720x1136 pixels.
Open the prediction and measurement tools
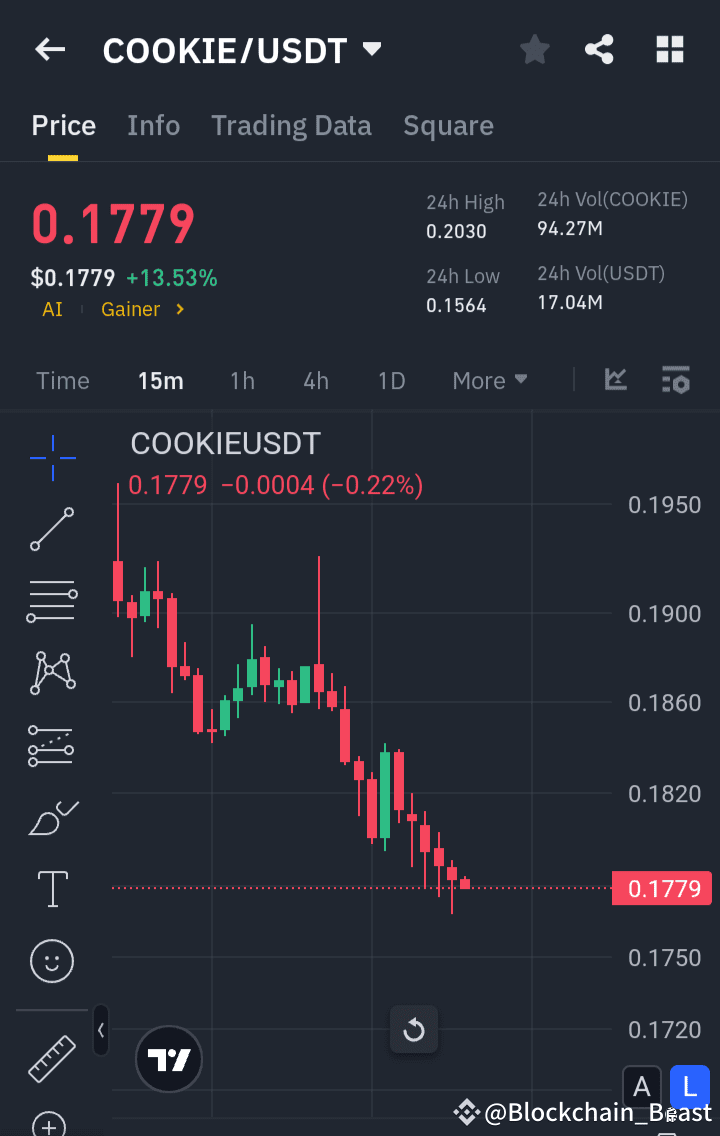51,745
